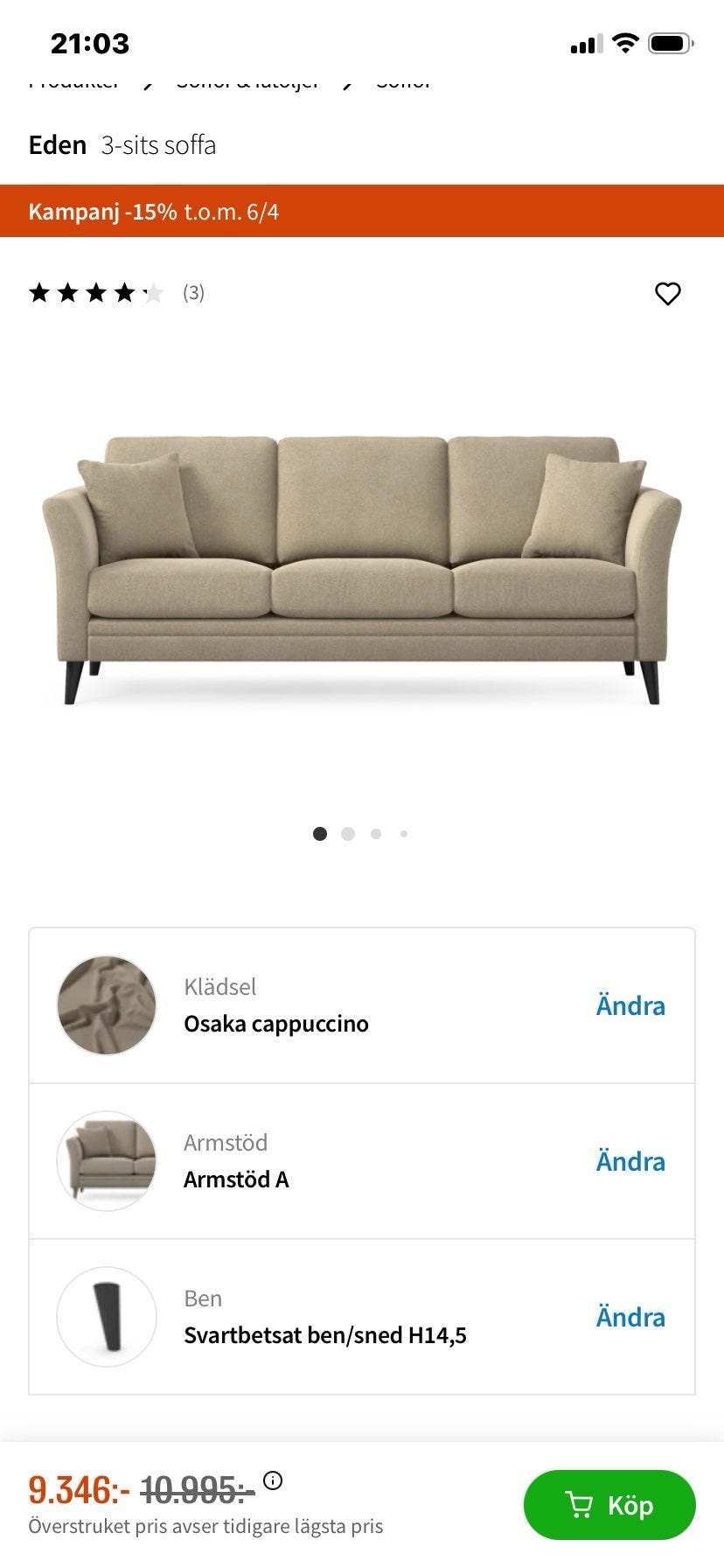Tap the Armstöd A sofa preview icon

105,1161
